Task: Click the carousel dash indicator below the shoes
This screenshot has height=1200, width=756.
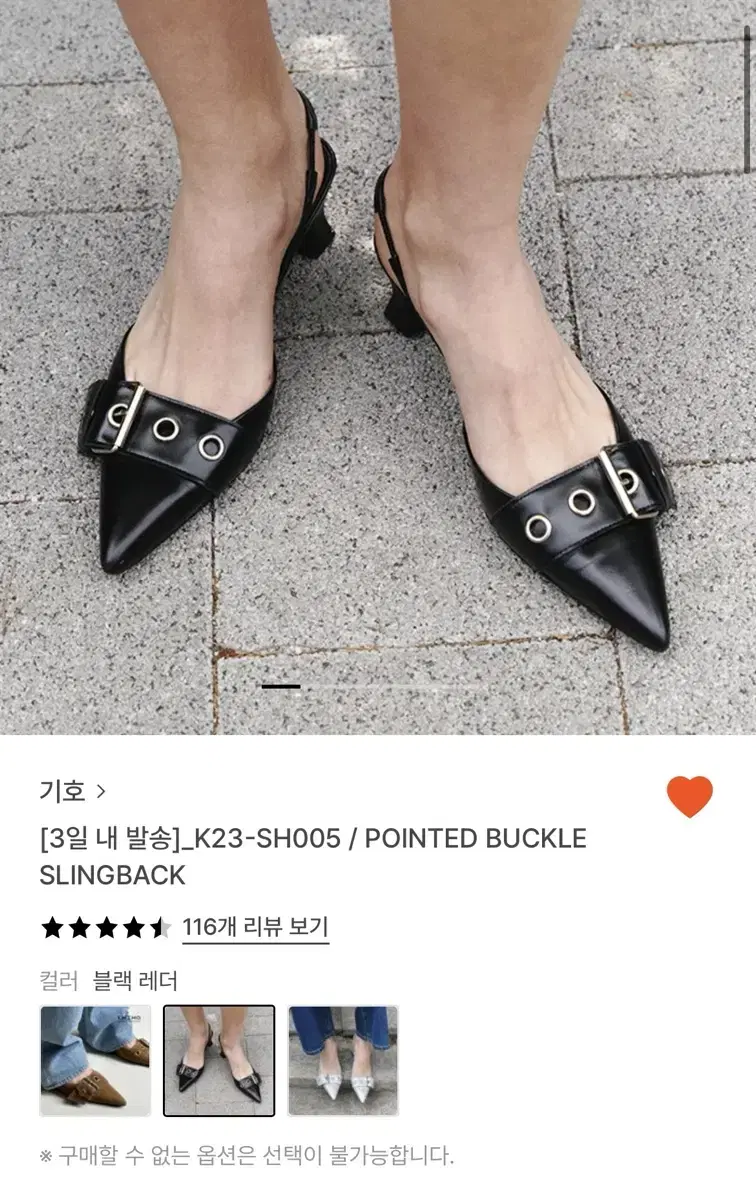Action: click(283, 684)
